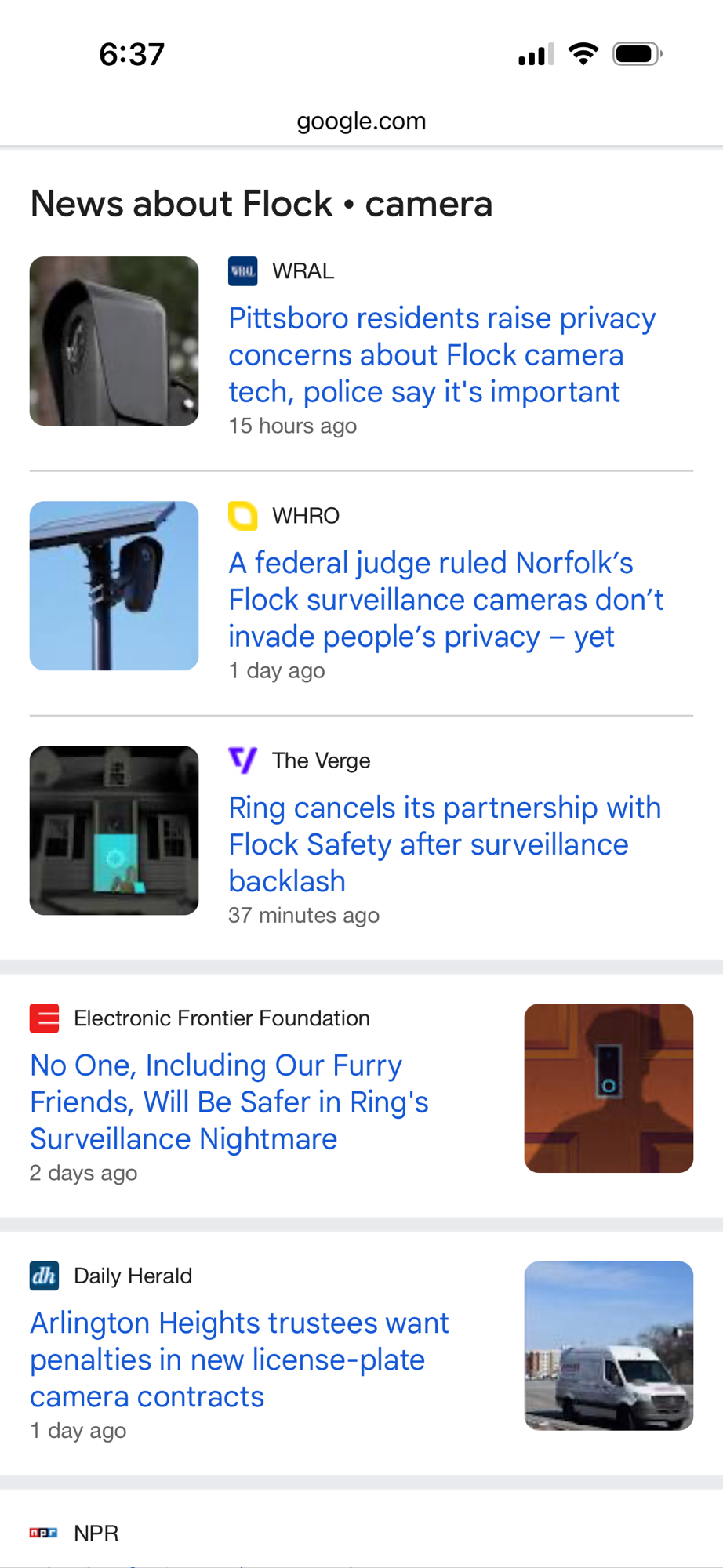Tap The Verge house illustration thumbnail

[114, 830]
